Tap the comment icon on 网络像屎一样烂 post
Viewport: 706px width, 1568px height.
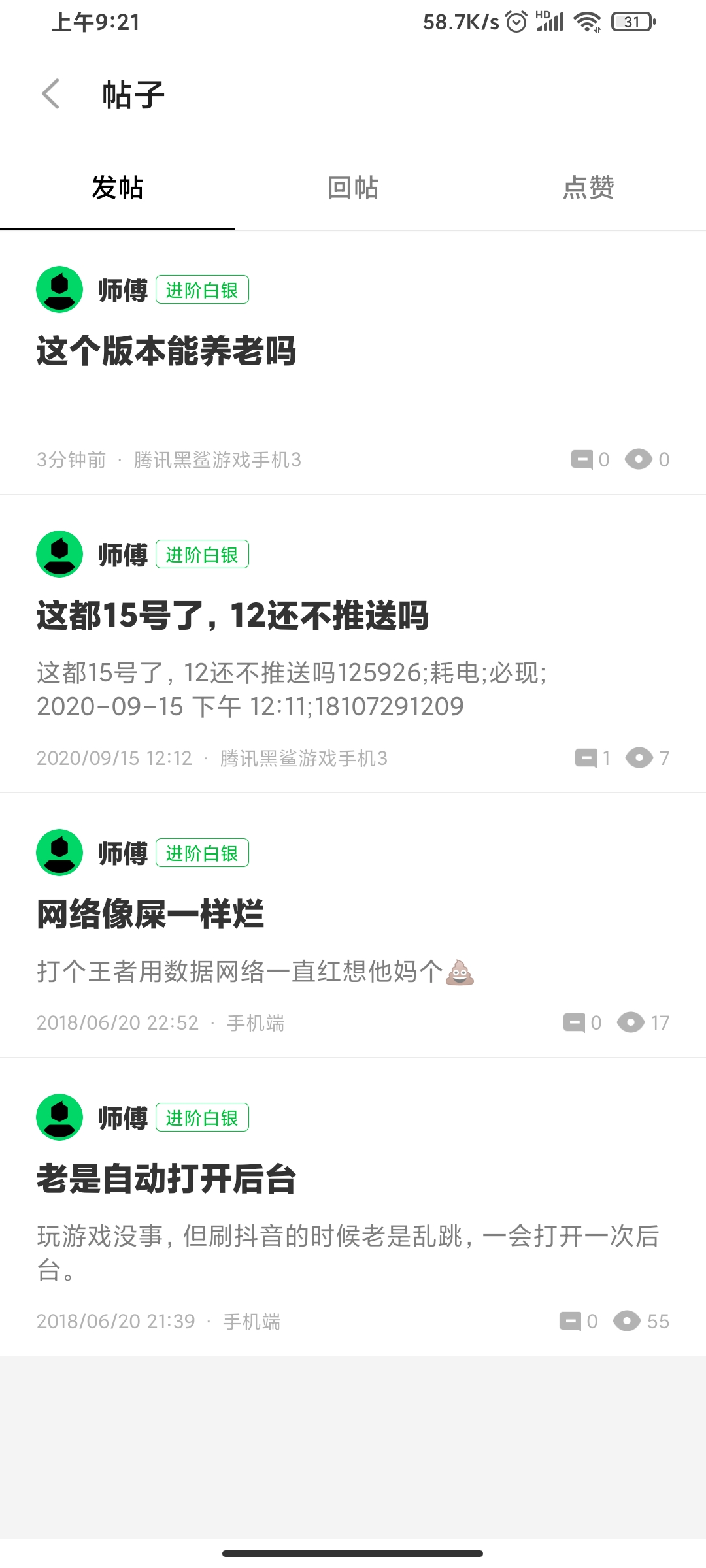point(574,1022)
